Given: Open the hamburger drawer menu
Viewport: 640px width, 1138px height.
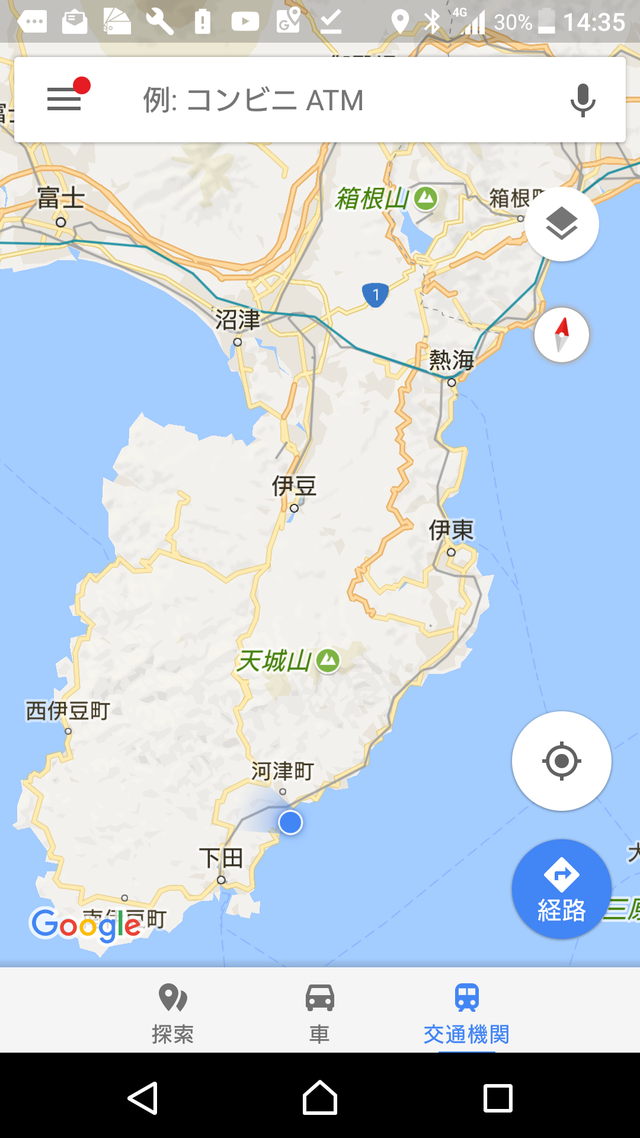Looking at the screenshot, I should pyautogui.click(x=64, y=99).
